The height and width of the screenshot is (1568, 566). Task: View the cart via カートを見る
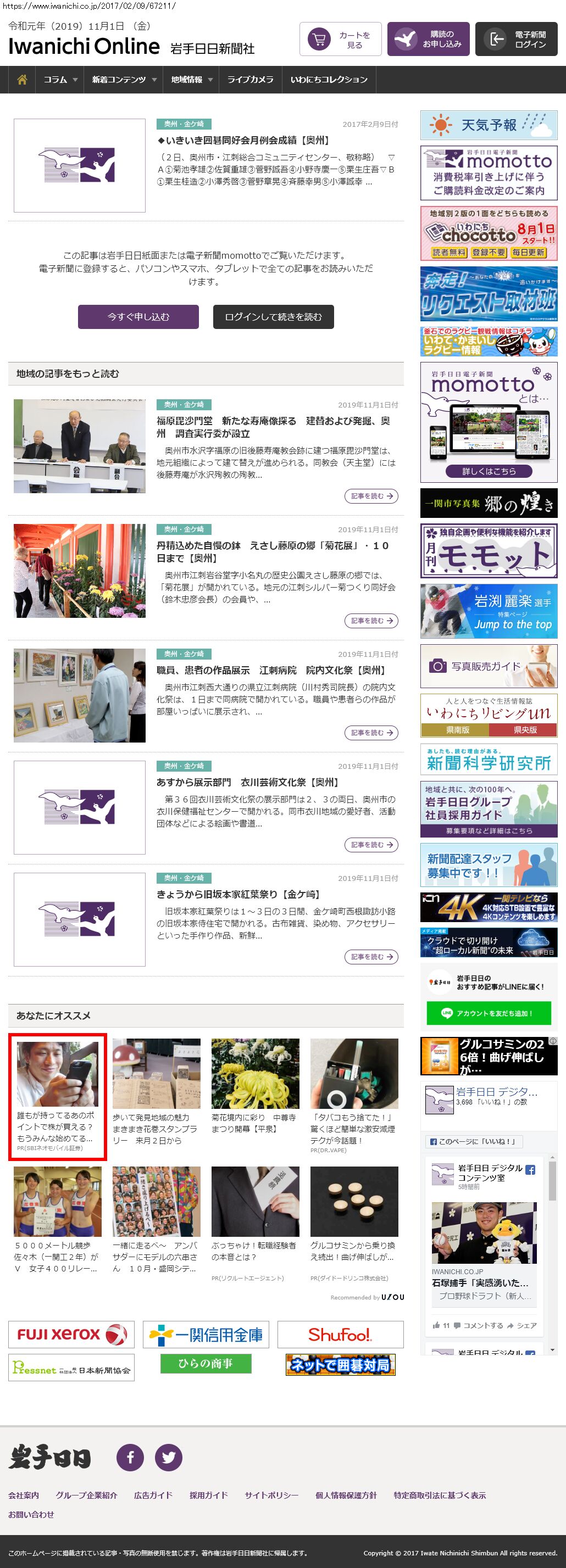point(340,40)
